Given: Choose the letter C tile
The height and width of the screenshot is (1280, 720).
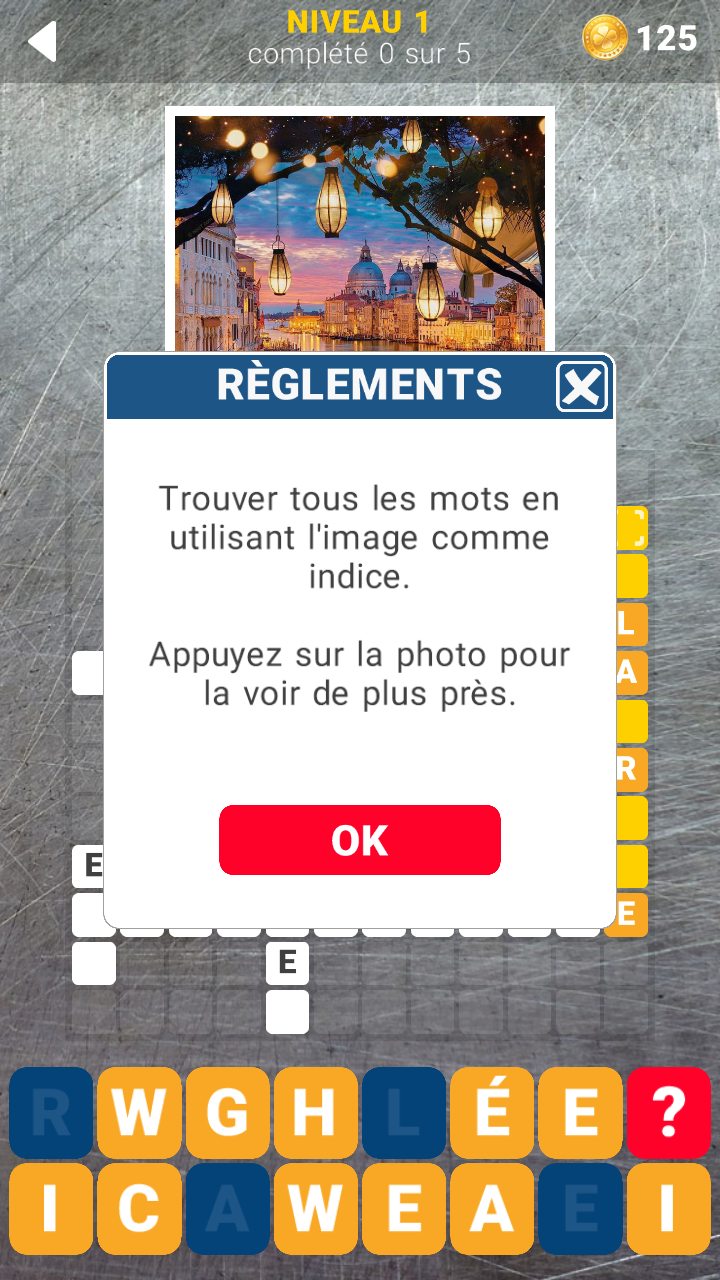Looking at the screenshot, I should click(x=139, y=1208).
